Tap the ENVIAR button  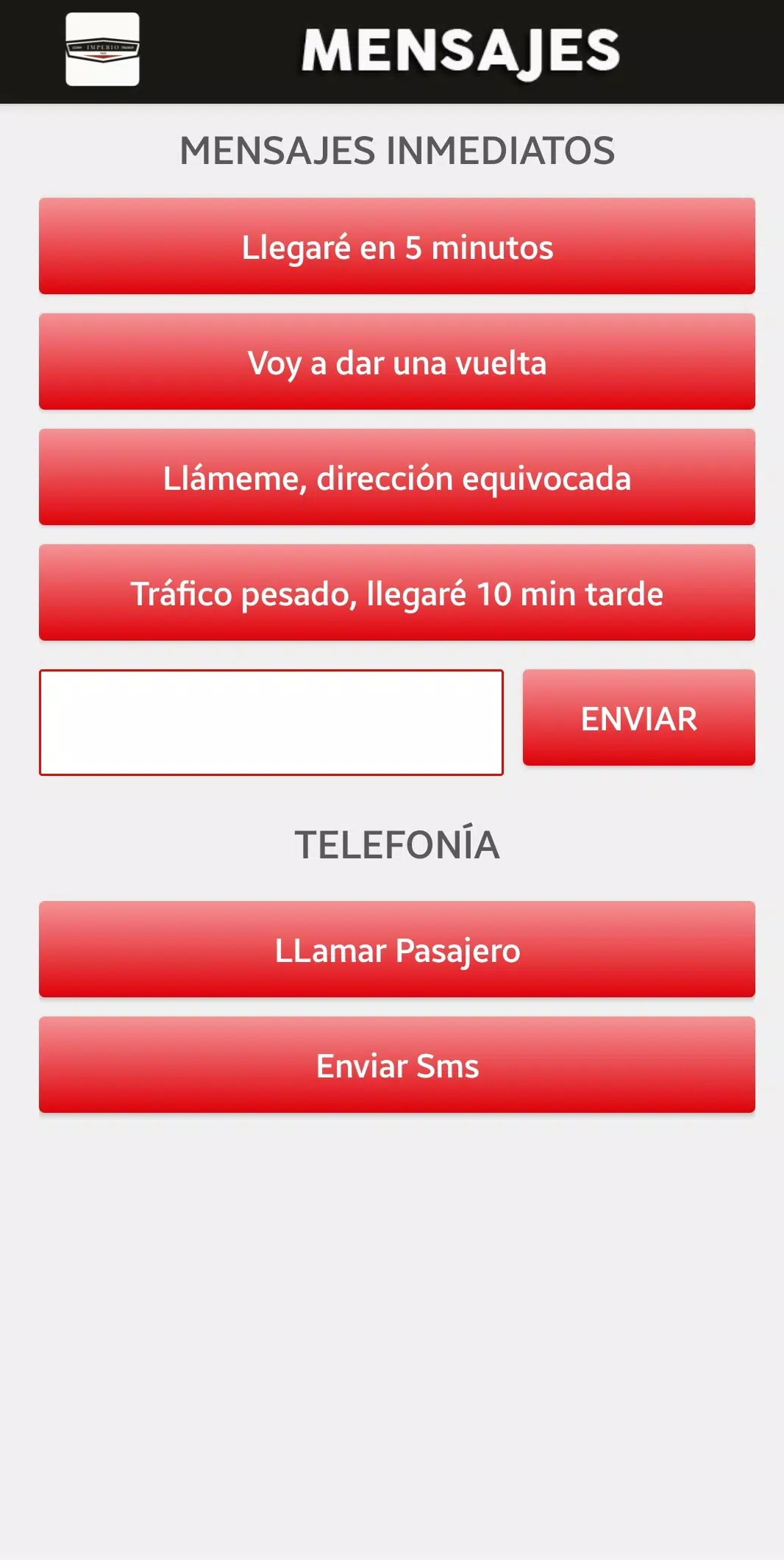[x=639, y=718]
